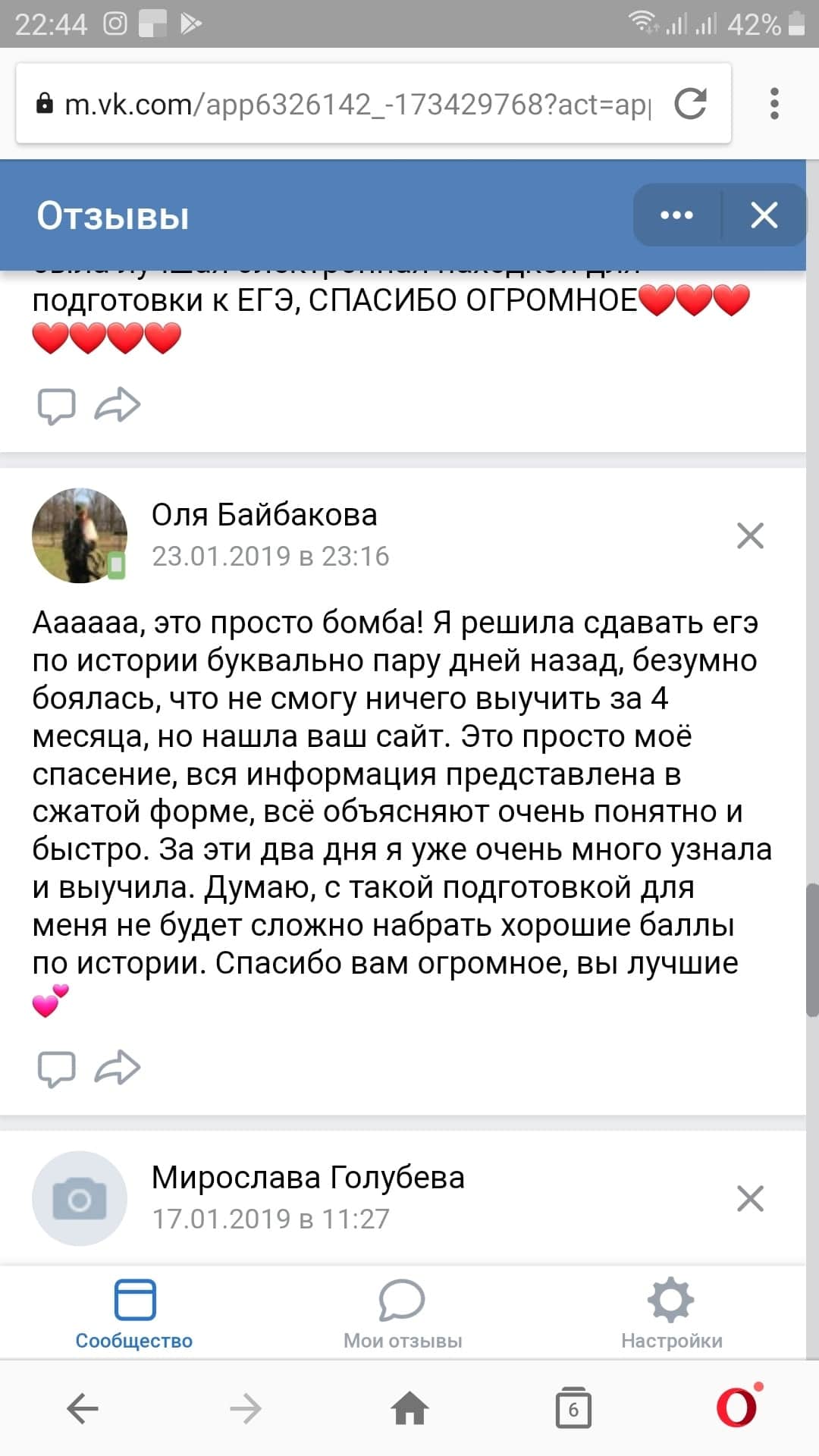Comment on Оля Байбакова's review

click(x=56, y=1068)
